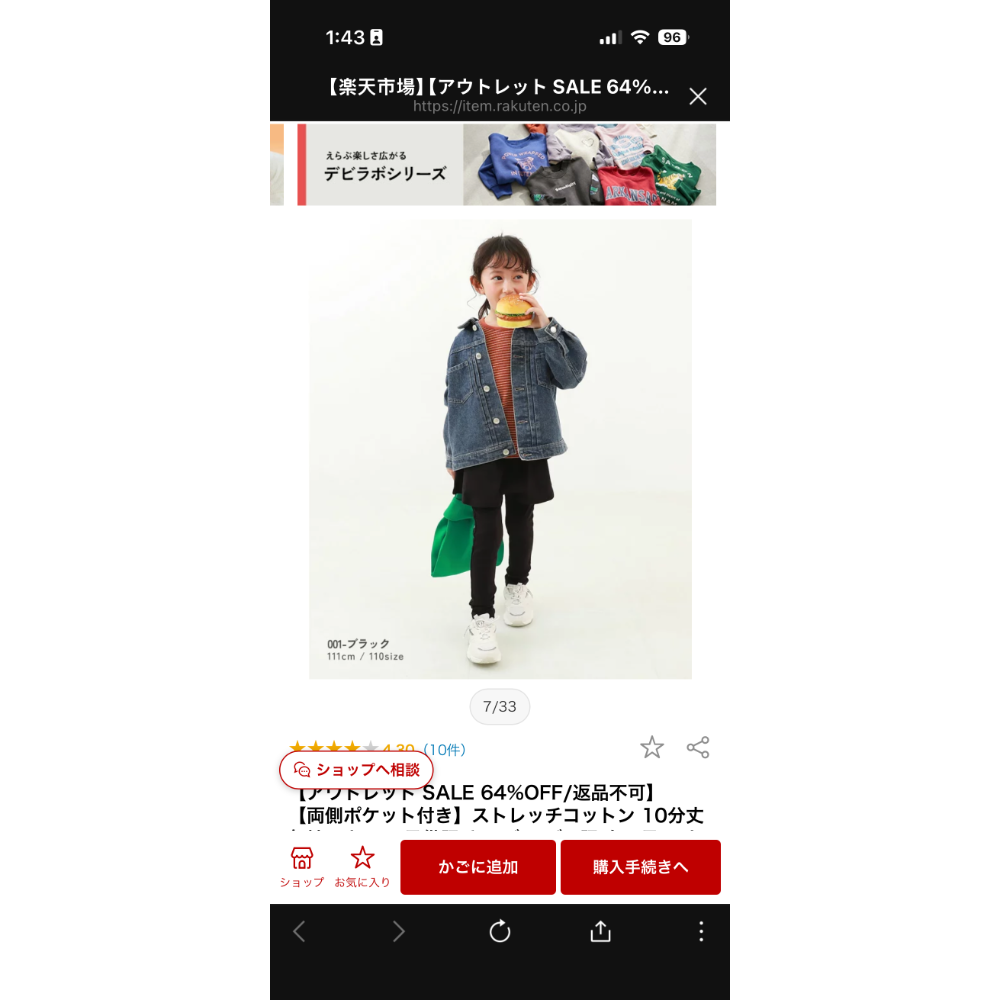Viewport: 1000px width, 1000px height.
Task: Open the browser overflow menu
Action: pos(701,932)
